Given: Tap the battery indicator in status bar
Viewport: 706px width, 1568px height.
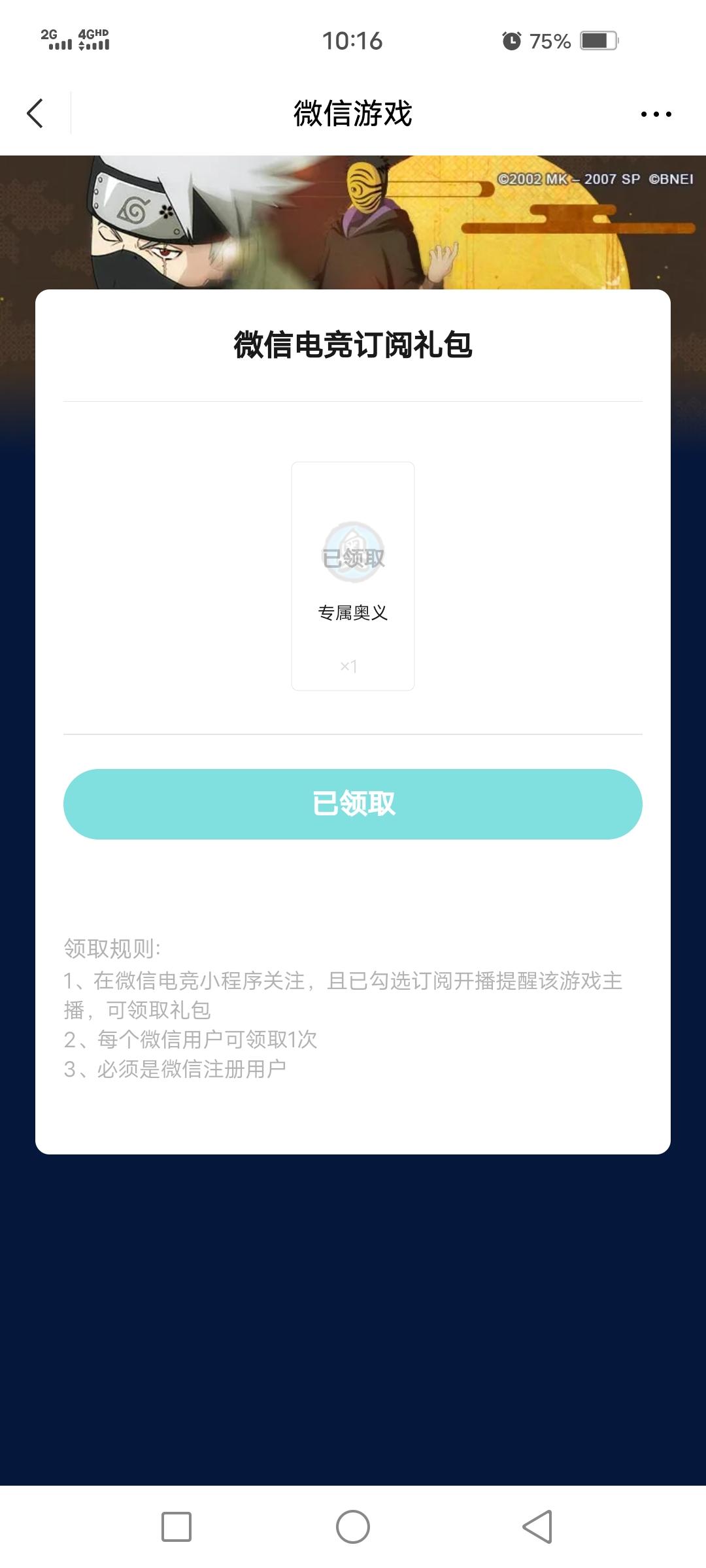Looking at the screenshot, I should pyautogui.click(x=599, y=41).
